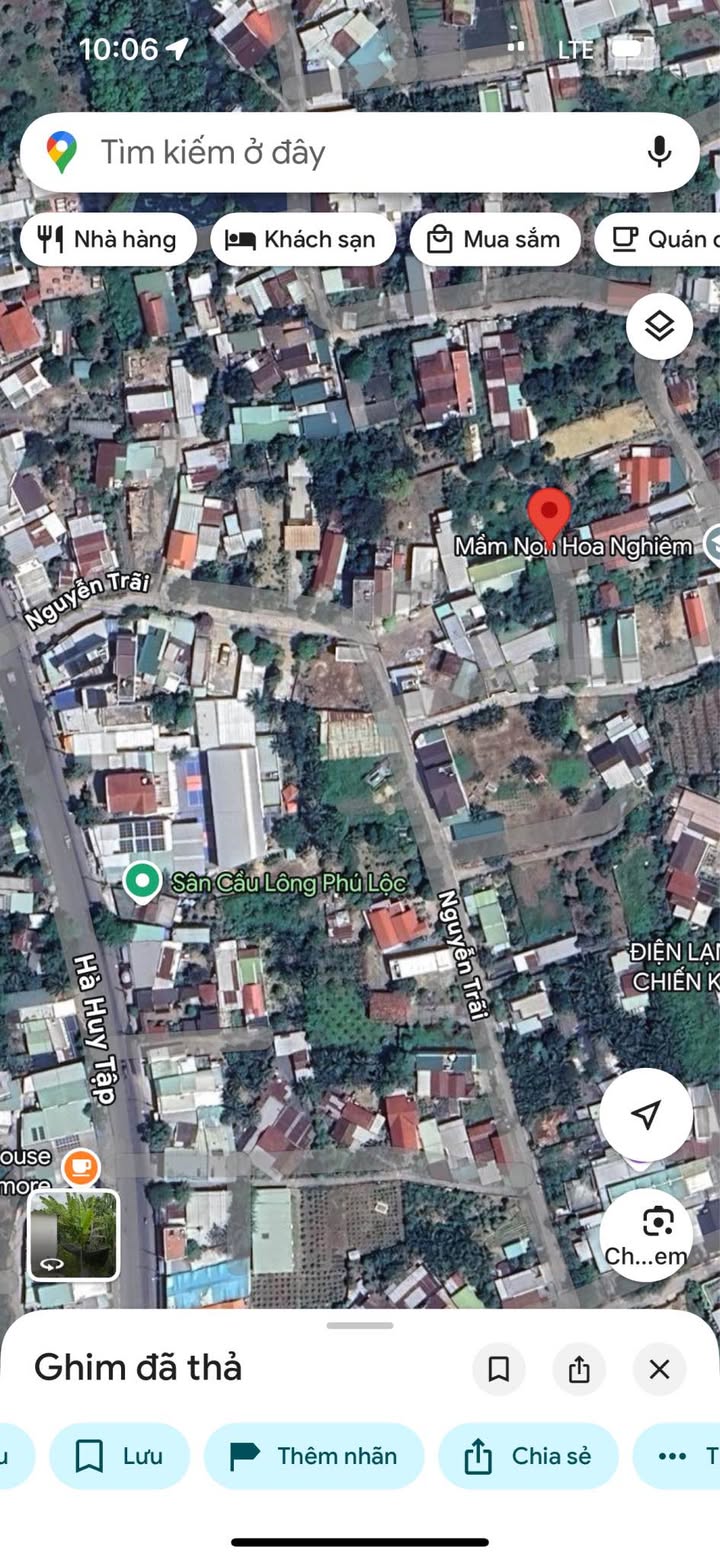Viewport: 720px width, 1560px height.
Task: Tap the Lưu button
Action: (120, 1456)
